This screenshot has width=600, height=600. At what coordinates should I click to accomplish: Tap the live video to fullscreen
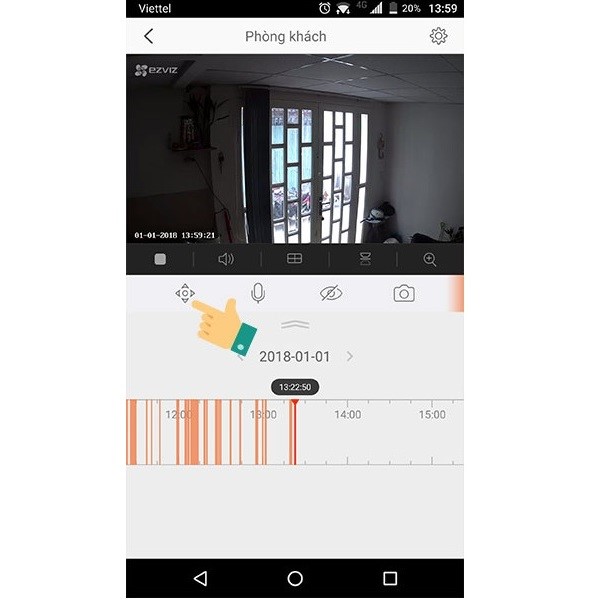click(294, 150)
